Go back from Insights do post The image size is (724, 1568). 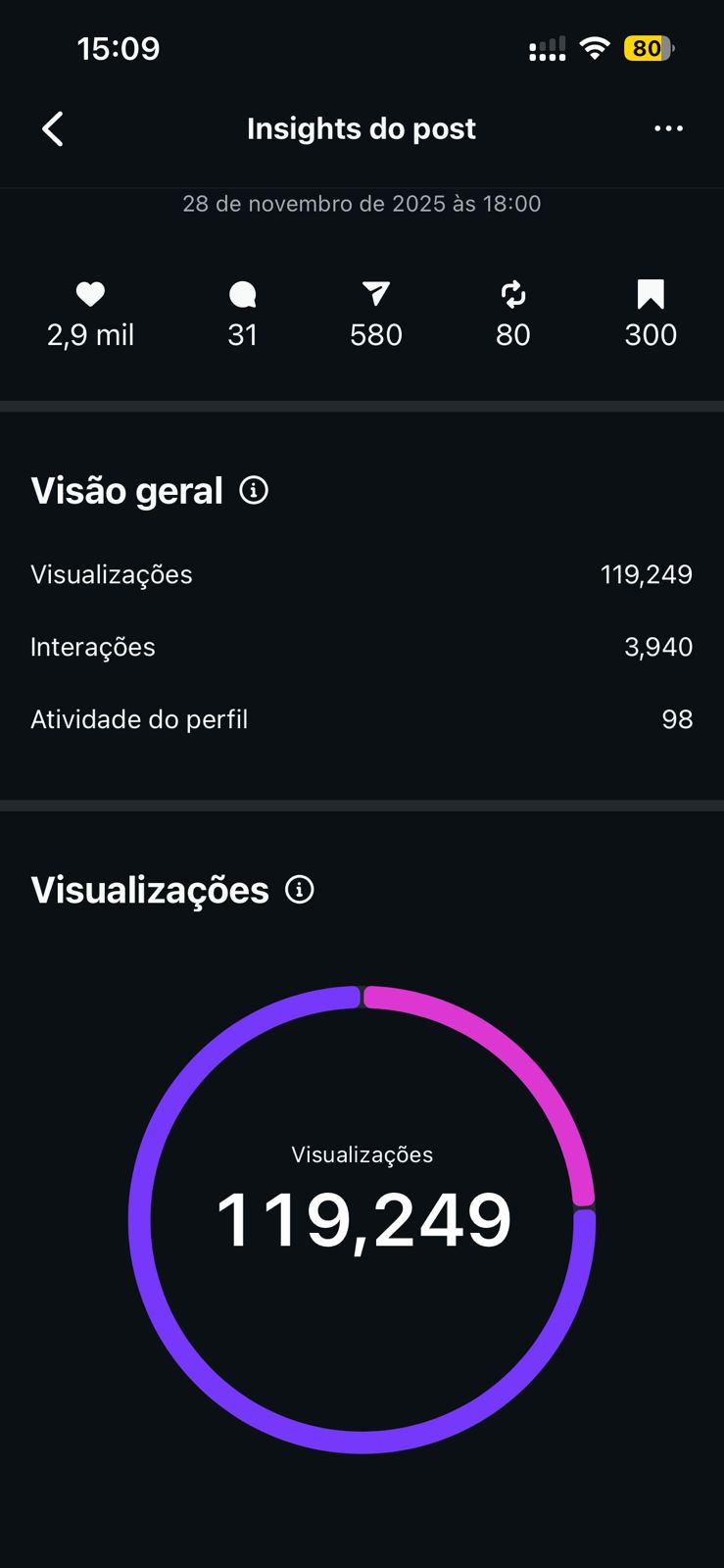point(53,128)
